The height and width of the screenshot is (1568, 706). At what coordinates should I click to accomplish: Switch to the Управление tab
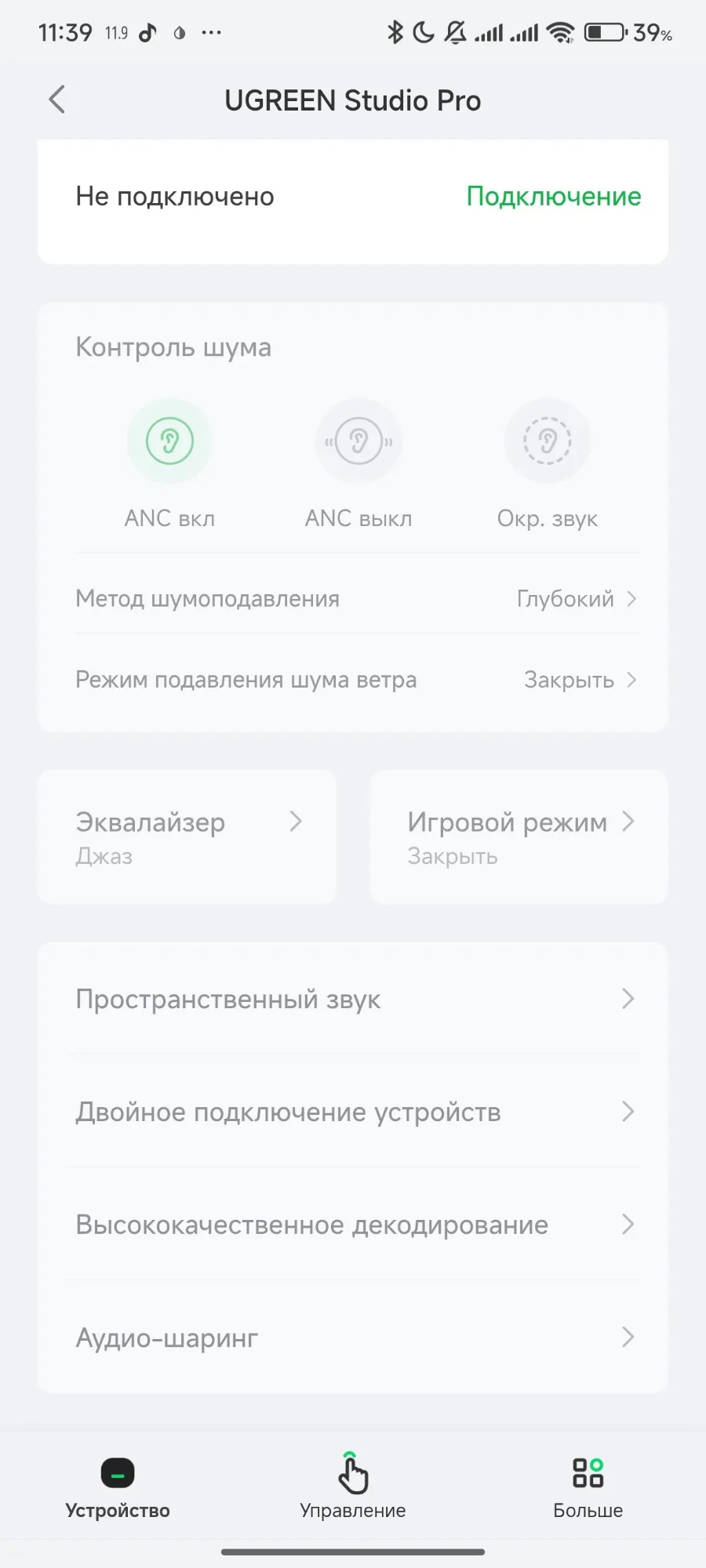353,1487
